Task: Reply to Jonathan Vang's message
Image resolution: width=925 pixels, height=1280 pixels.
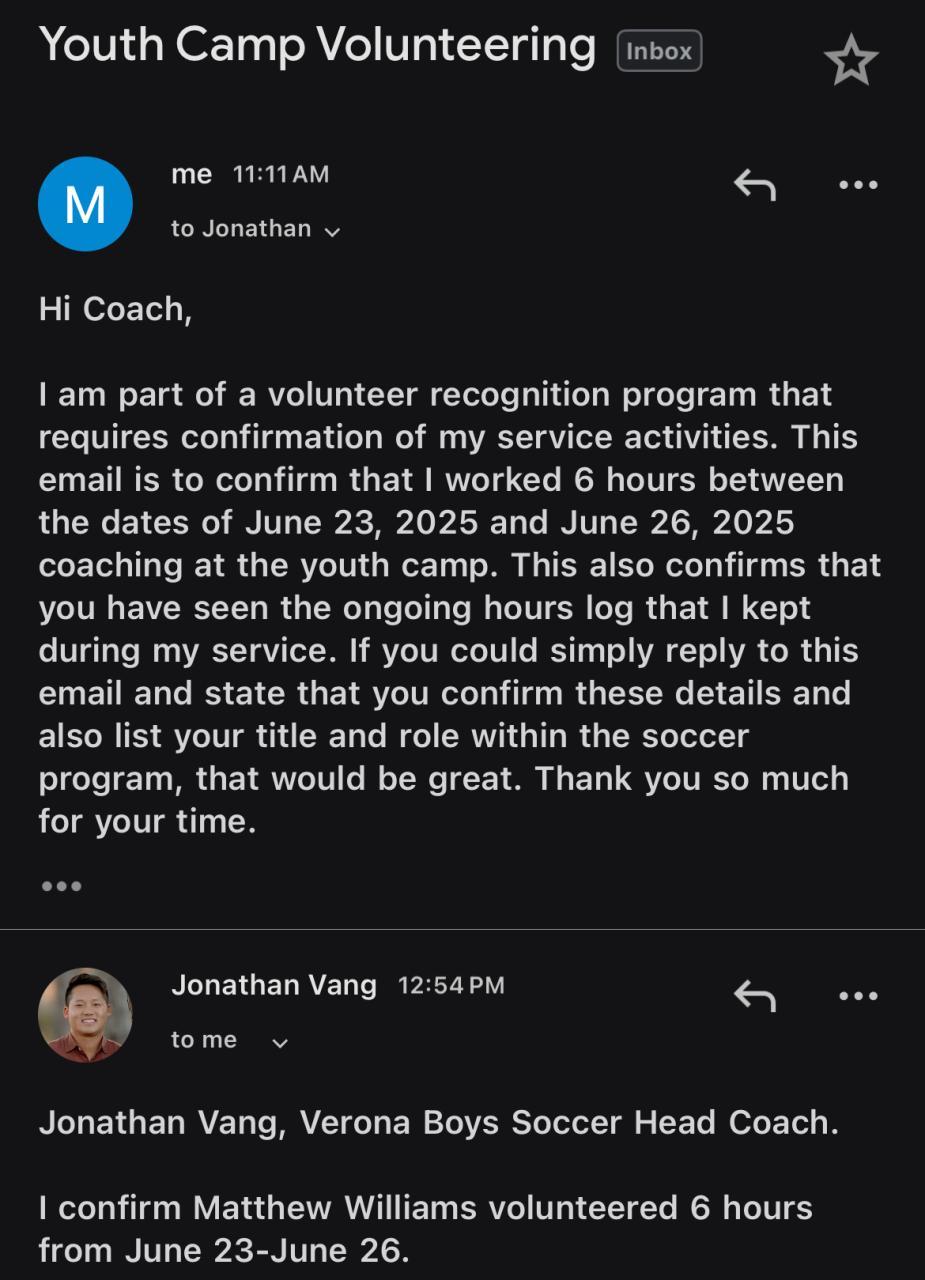Action: 754,995
